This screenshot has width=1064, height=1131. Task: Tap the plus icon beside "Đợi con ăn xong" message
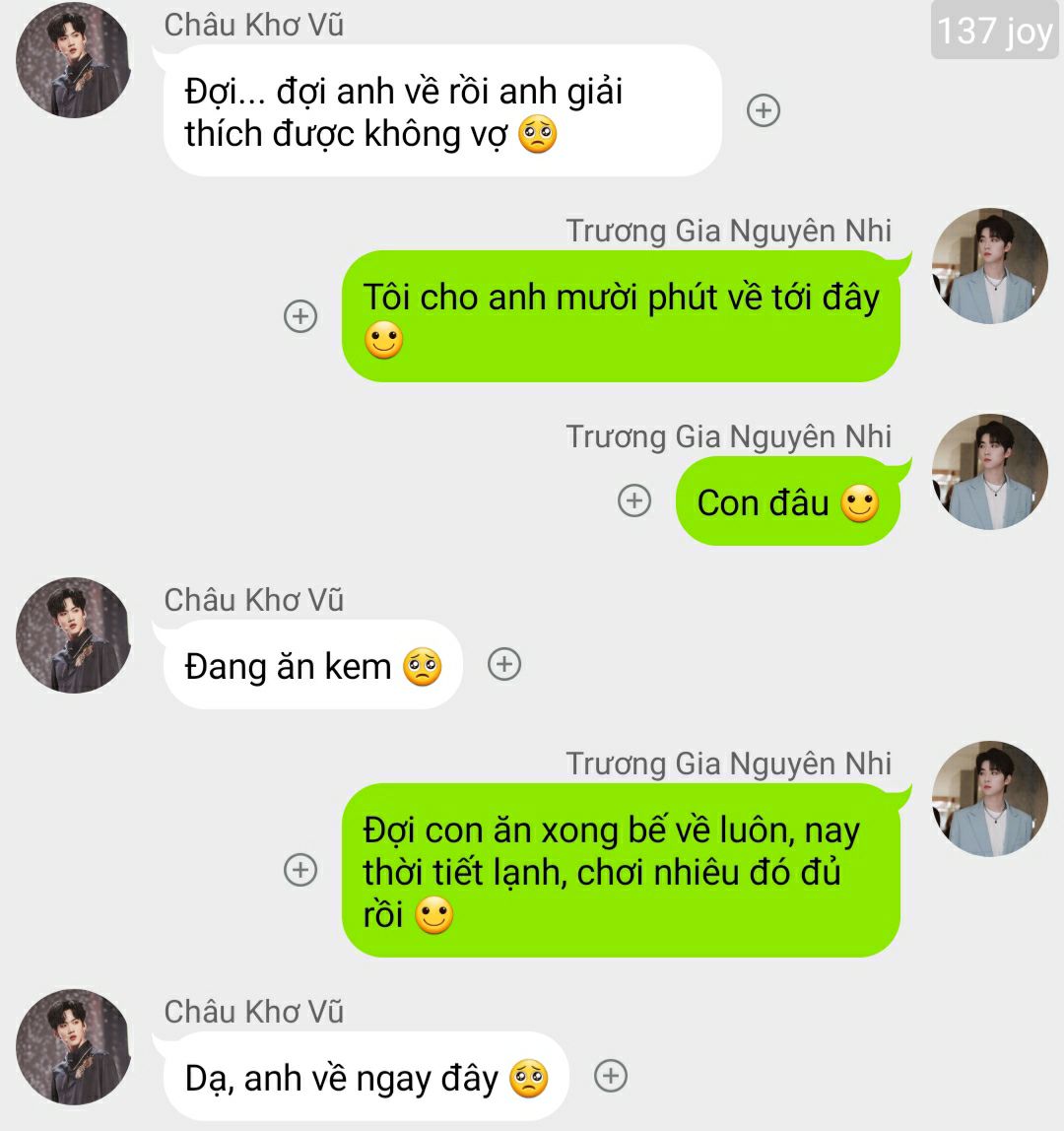300,870
